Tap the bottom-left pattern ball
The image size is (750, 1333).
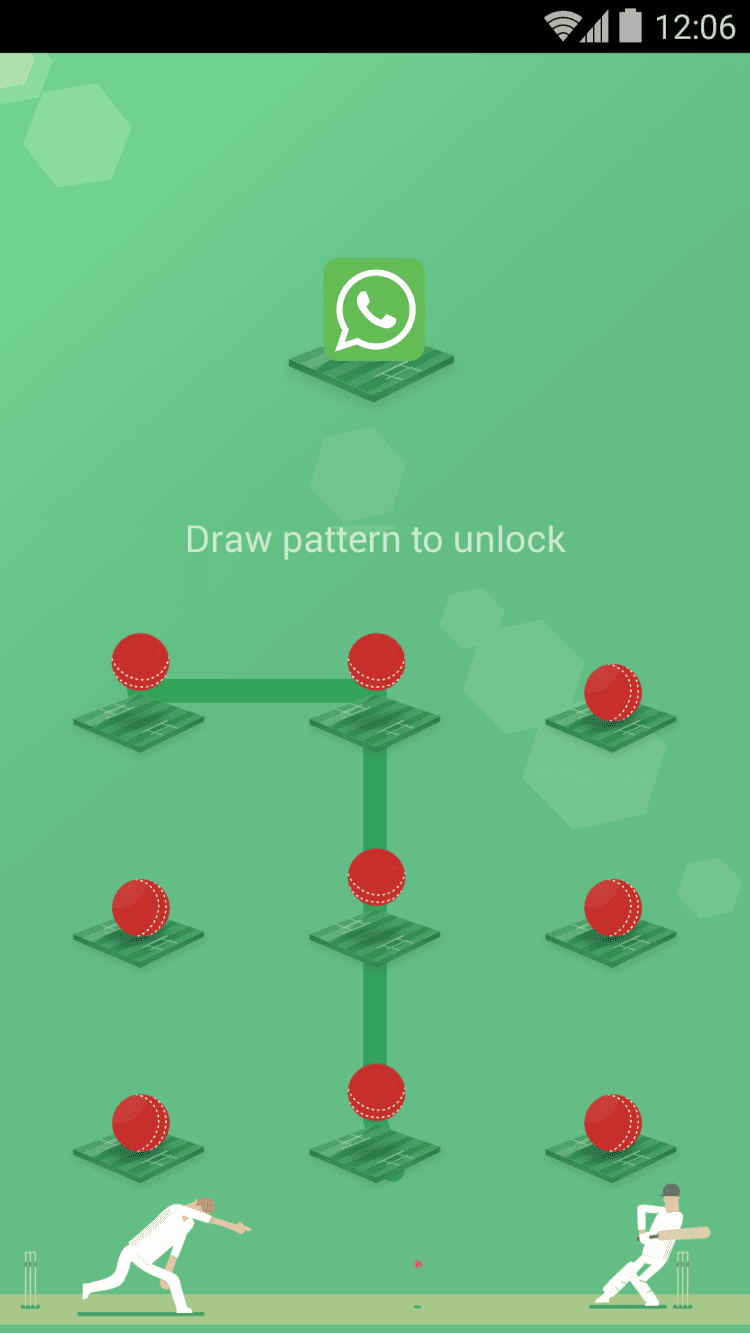click(x=140, y=1123)
